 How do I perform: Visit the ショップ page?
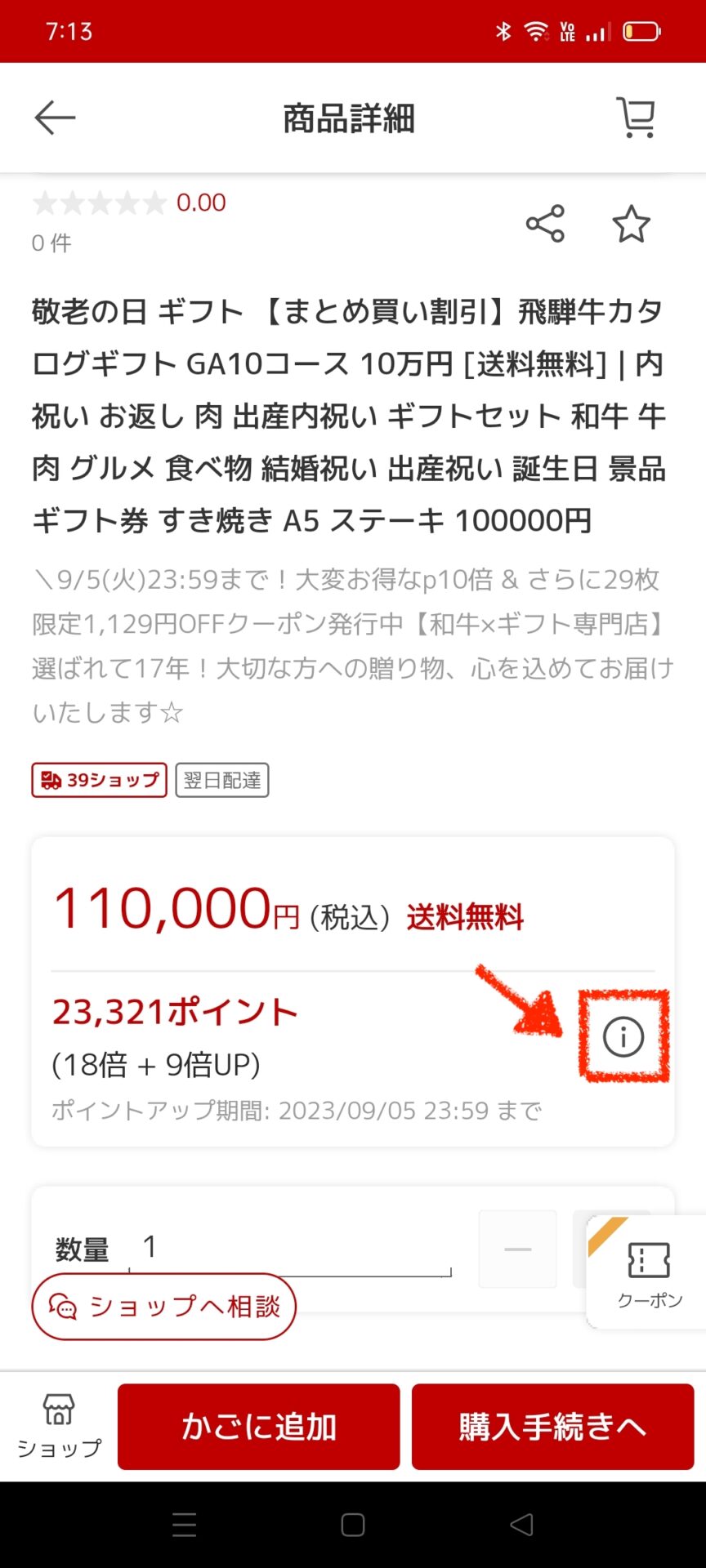click(x=59, y=1426)
